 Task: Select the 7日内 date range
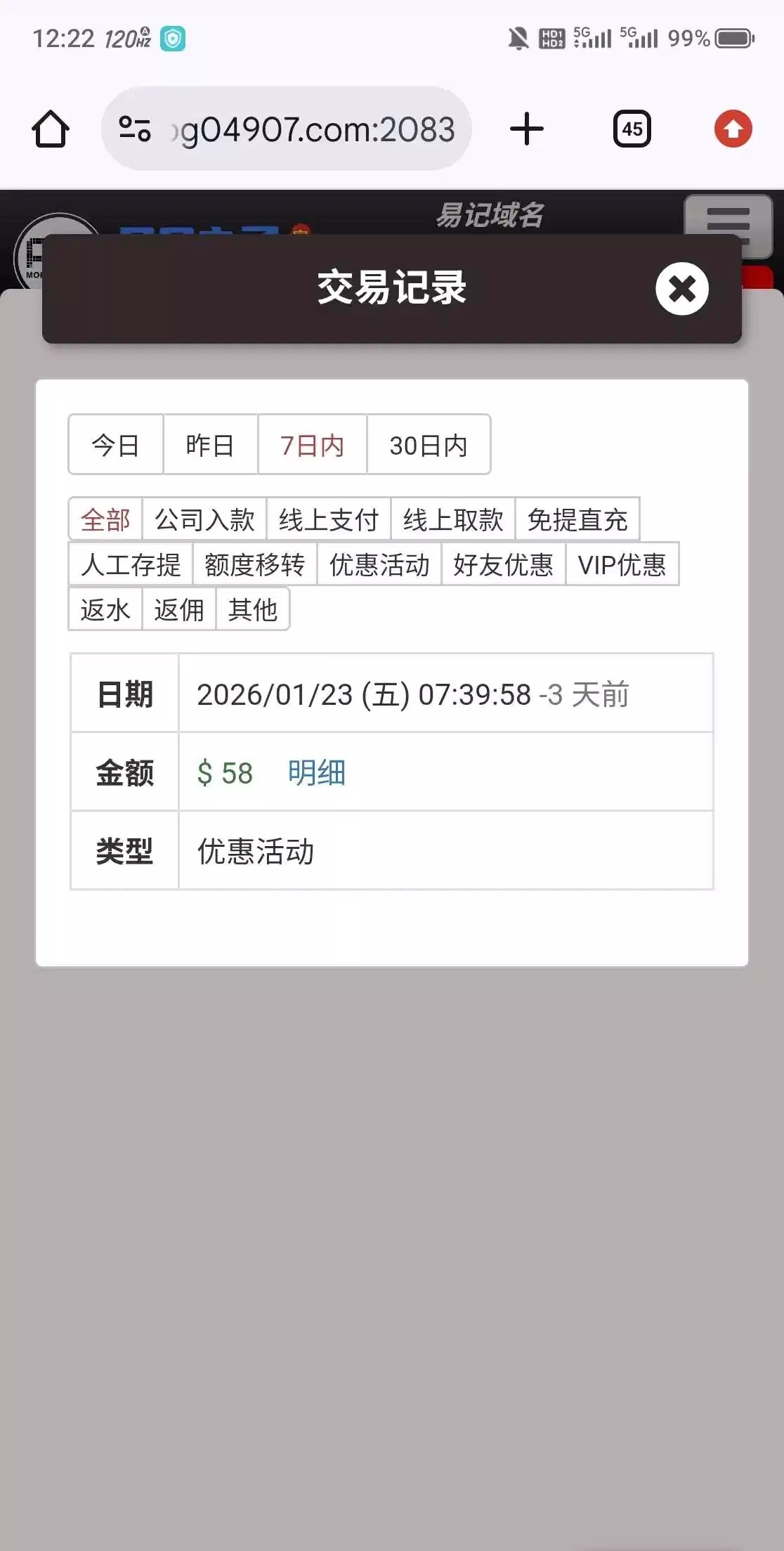pyautogui.click(x=312, y=445)
